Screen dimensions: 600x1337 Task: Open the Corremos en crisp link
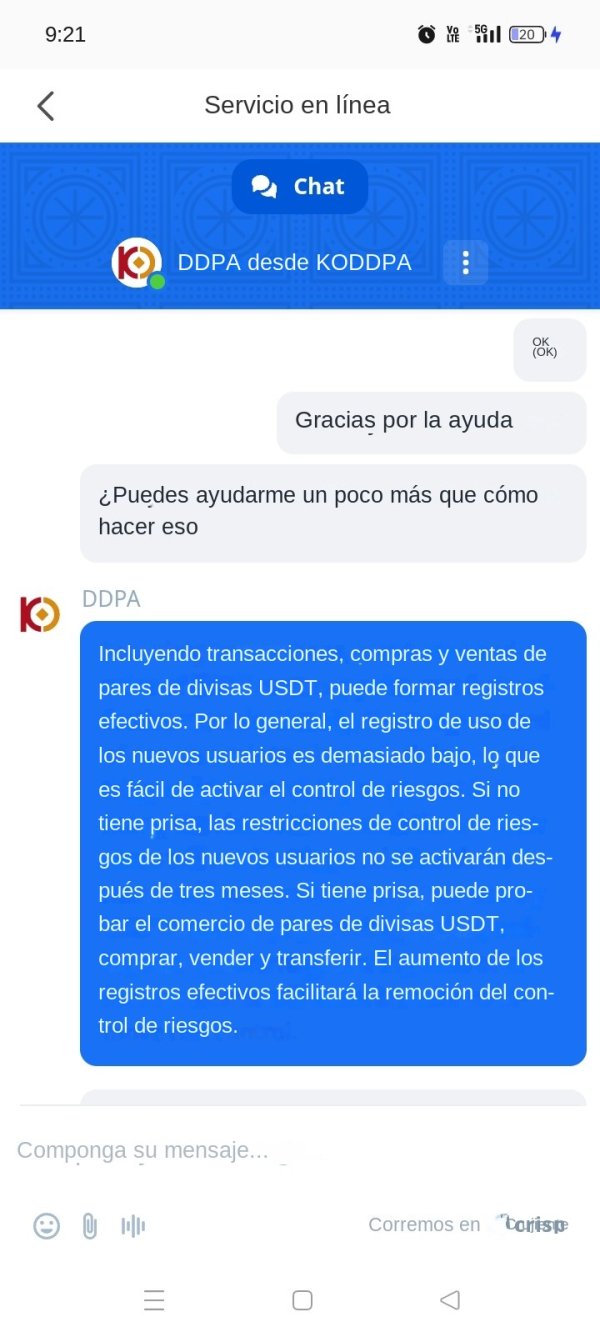[x=467, y=1224]
